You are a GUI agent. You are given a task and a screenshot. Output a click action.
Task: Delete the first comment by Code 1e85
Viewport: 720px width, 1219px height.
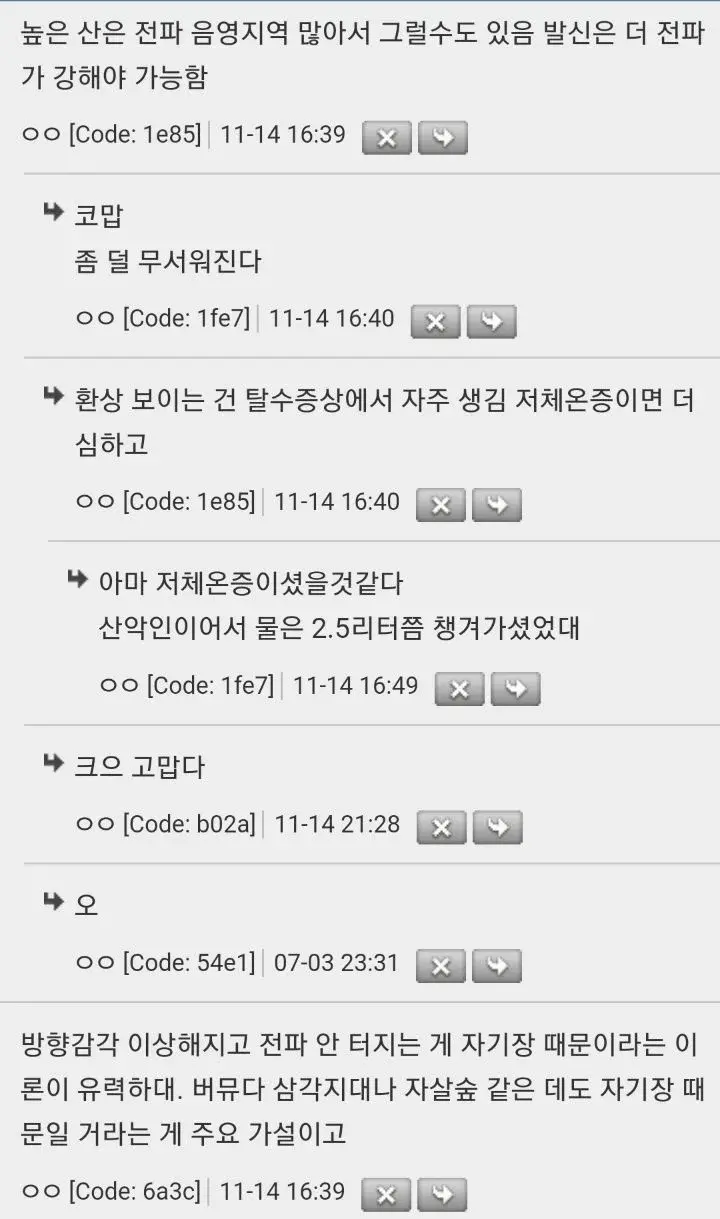386,137
